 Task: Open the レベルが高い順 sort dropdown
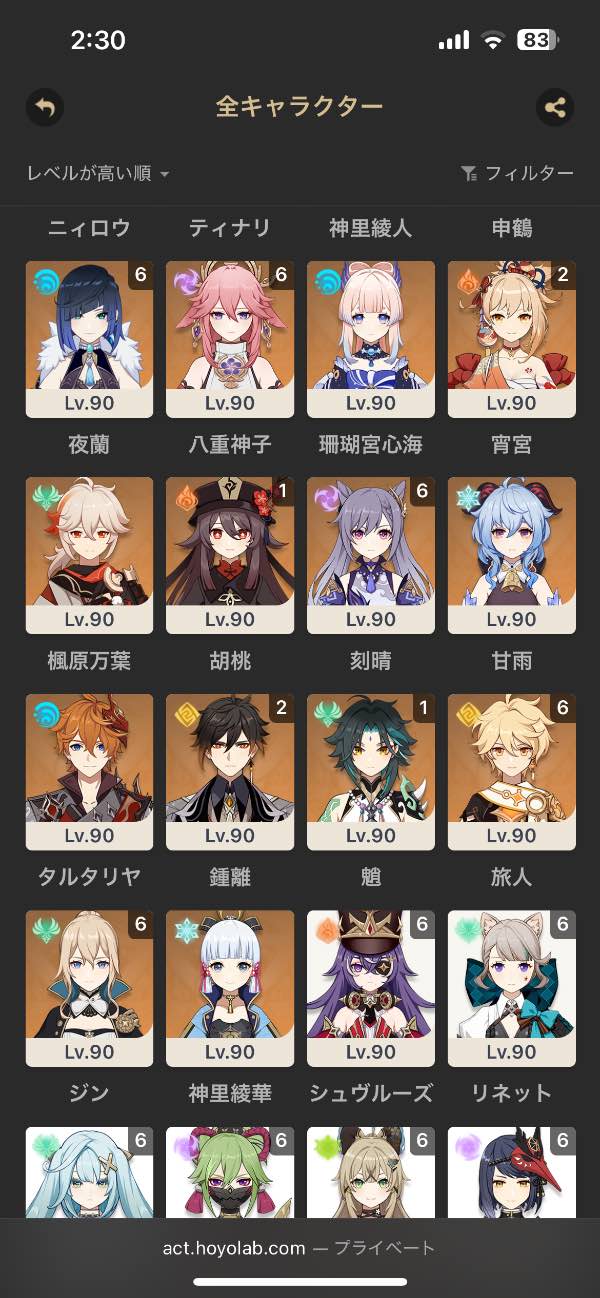tap(98, 174)
